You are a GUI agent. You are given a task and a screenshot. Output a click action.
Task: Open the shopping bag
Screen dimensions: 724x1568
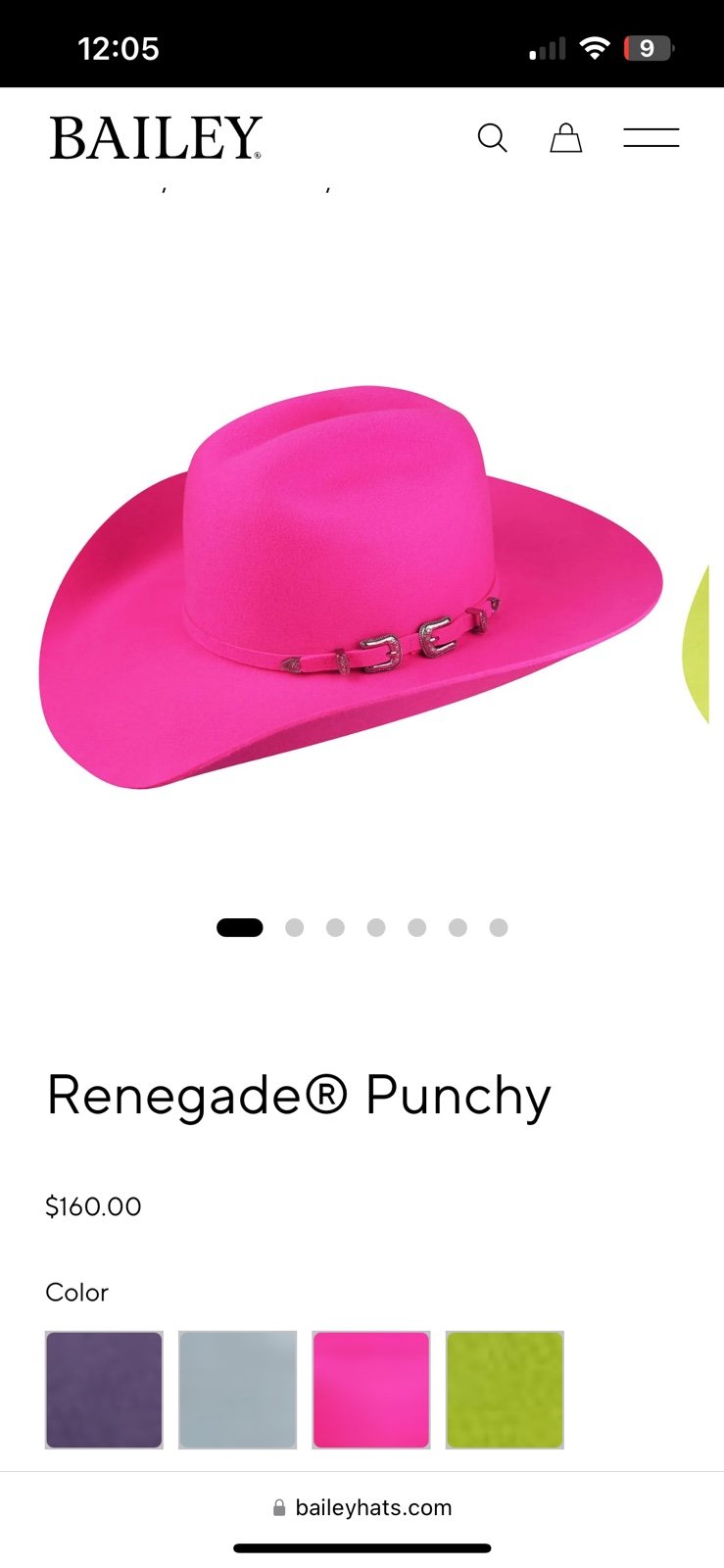point(565,138)
